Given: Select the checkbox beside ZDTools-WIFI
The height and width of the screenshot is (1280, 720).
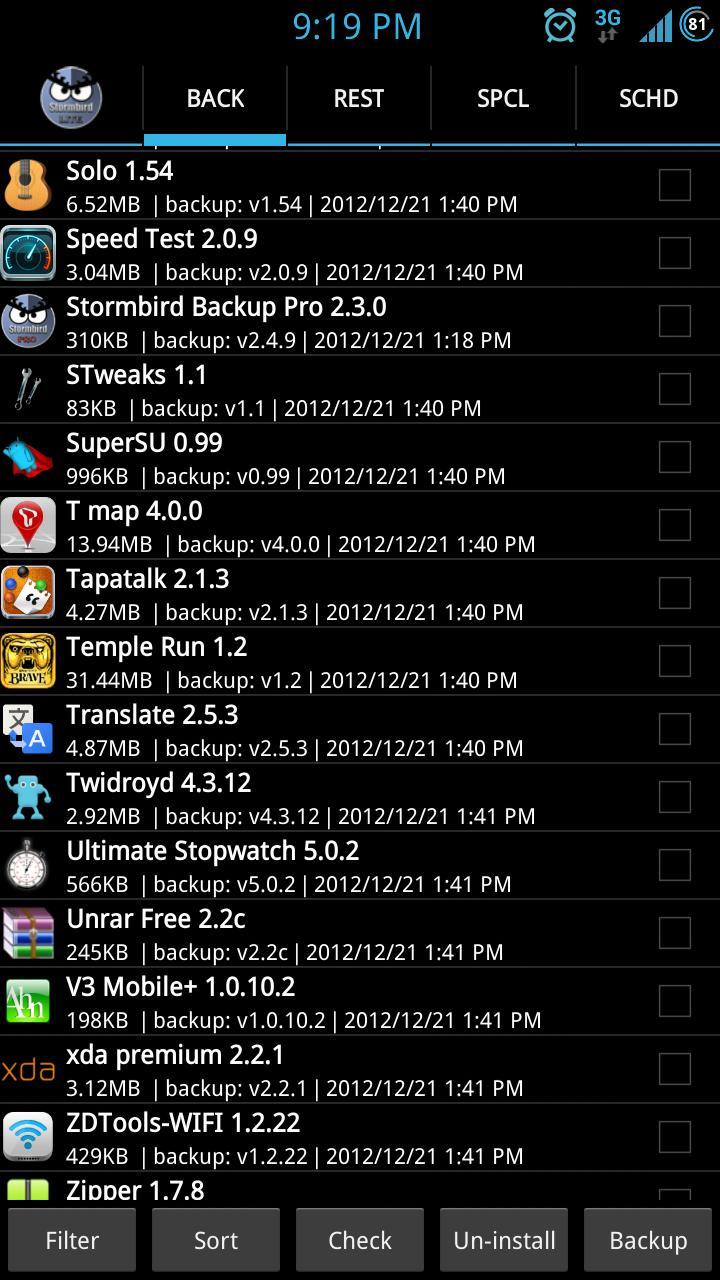Looking at the screenshot, I should coord(675,1136).
